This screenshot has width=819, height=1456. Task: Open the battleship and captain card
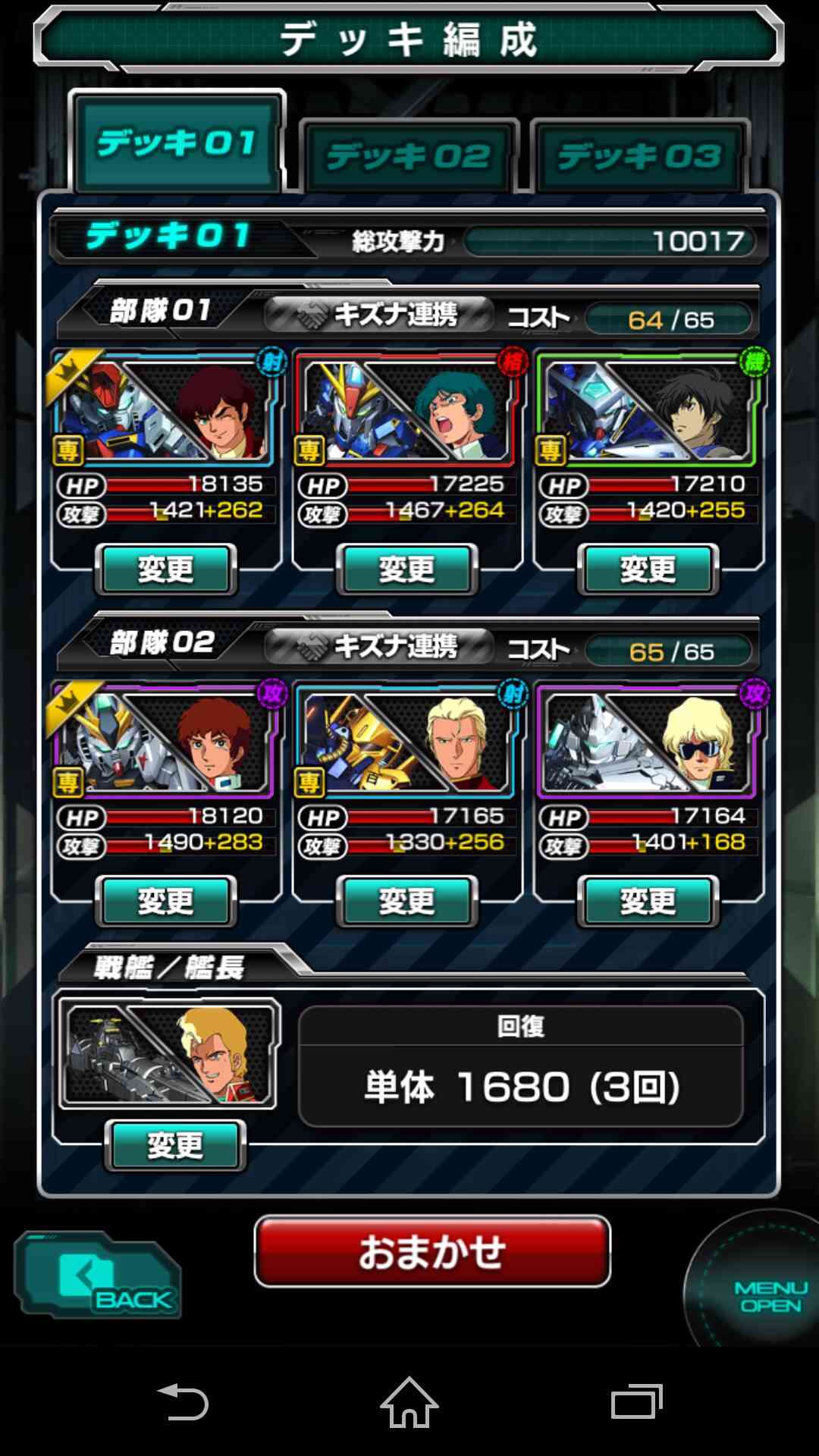tap(170, 1054)
